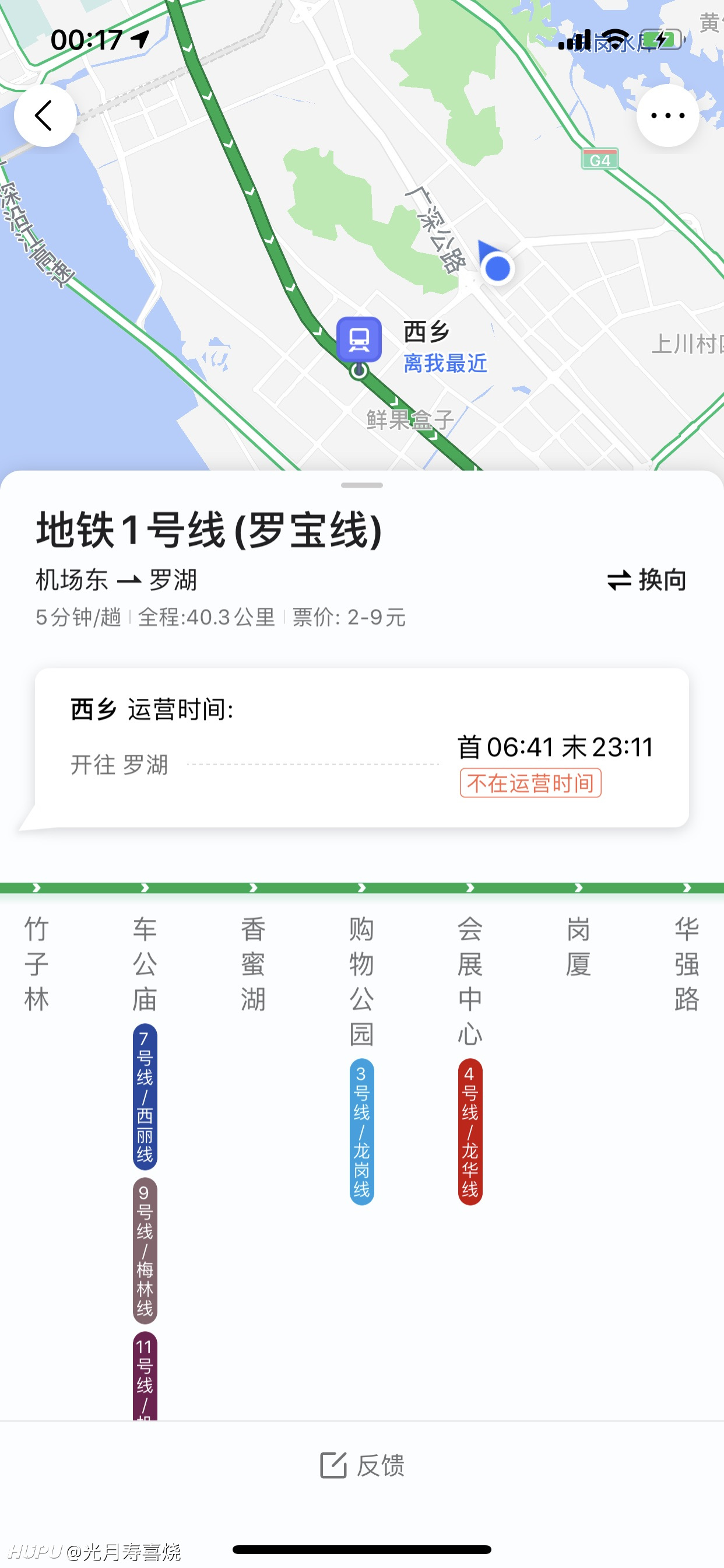This screenshot has width=724, height=1568.
Task: Select 香蜜湖 station on the line
Action: tap(253, 964)
